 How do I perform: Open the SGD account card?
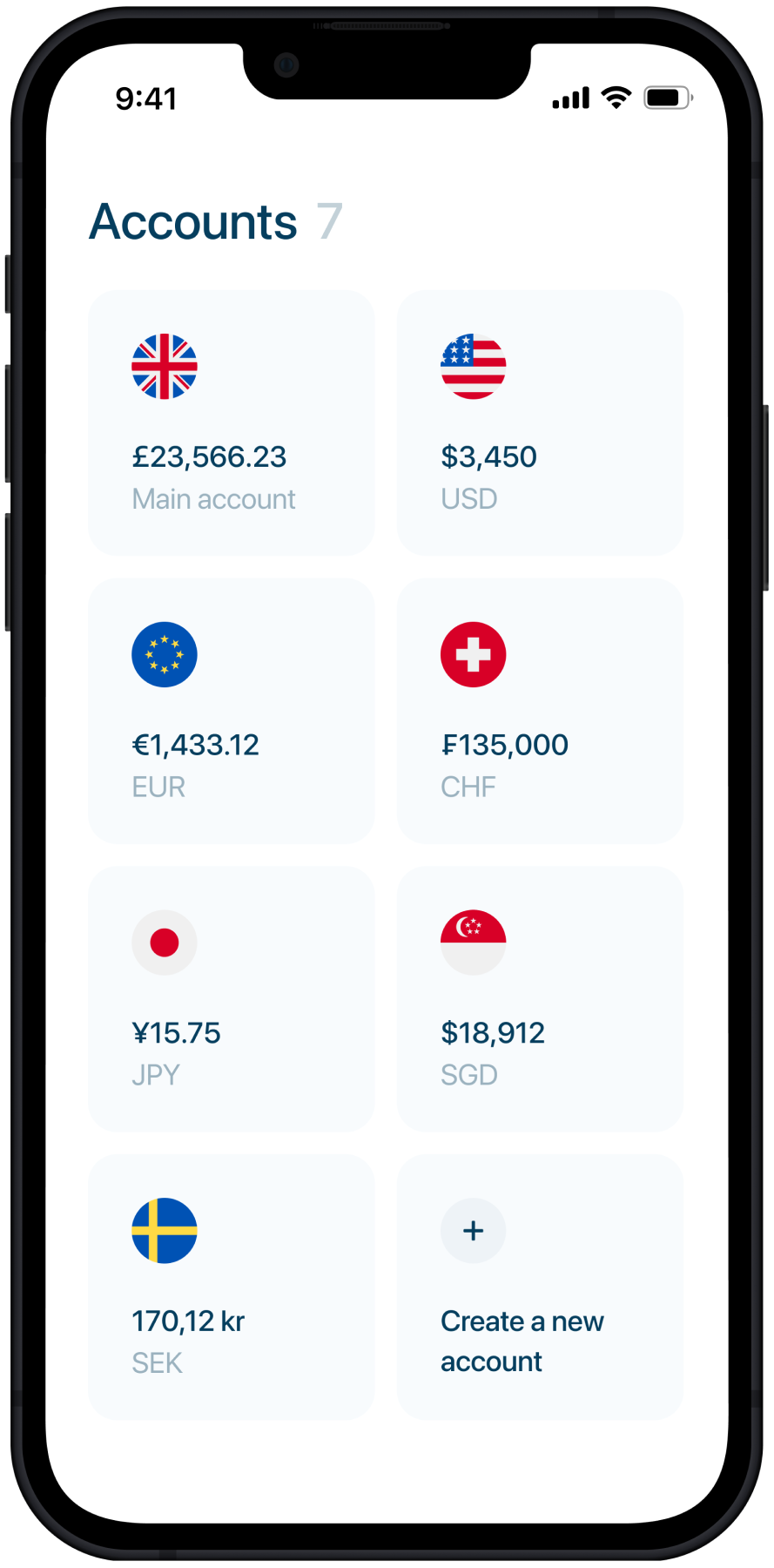click(x=540, y=999)
